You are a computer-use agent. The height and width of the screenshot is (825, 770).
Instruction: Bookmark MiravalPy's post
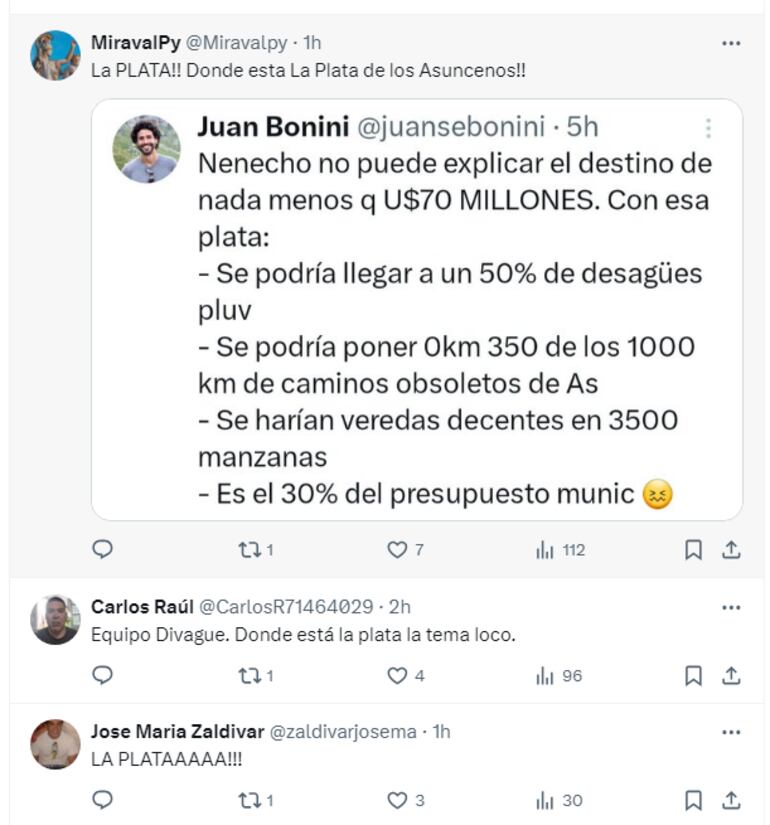click(x=693, y=549)
